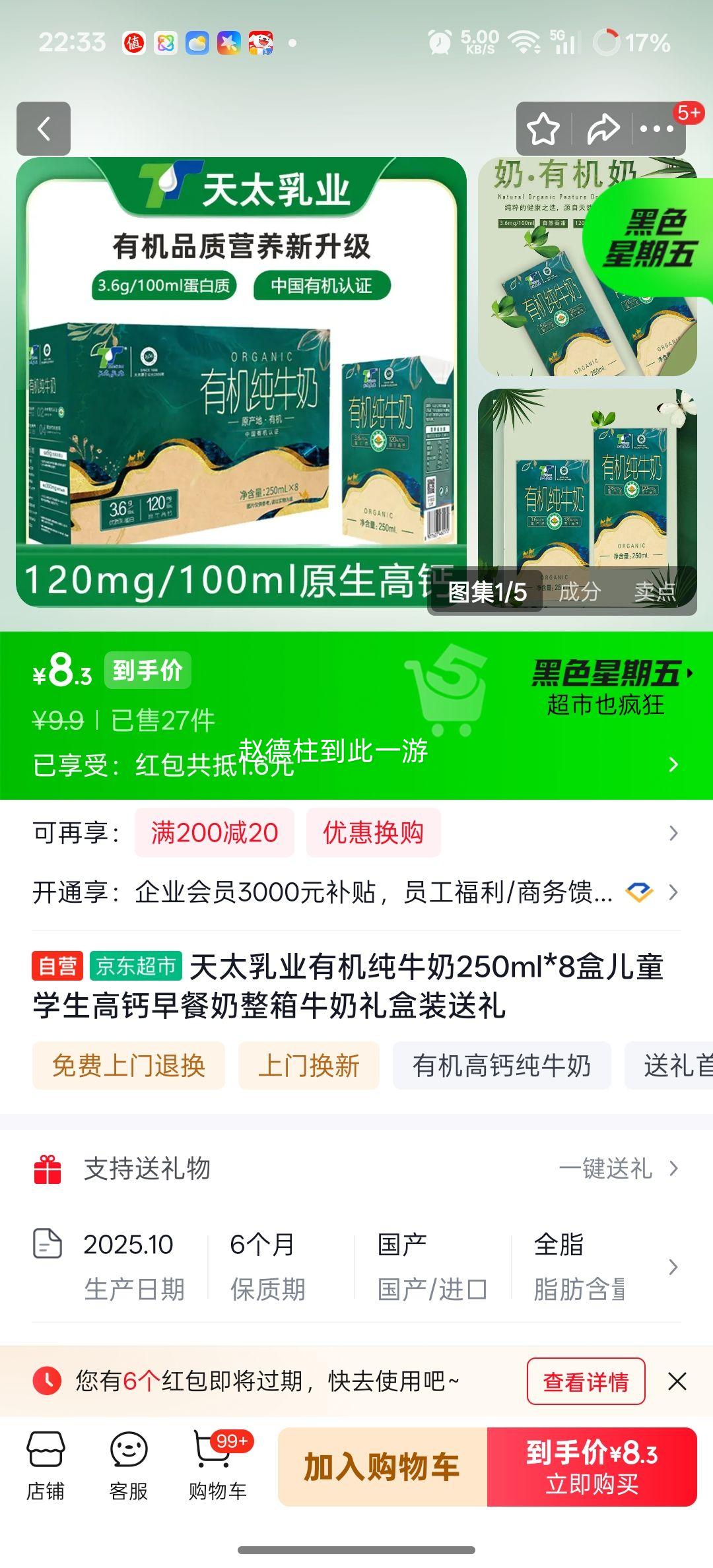Image resolution: width=713 pixels, height=1568 pixels.
Task: Expand the 可再享 promotions row
Action: click(x=673, y=832)
